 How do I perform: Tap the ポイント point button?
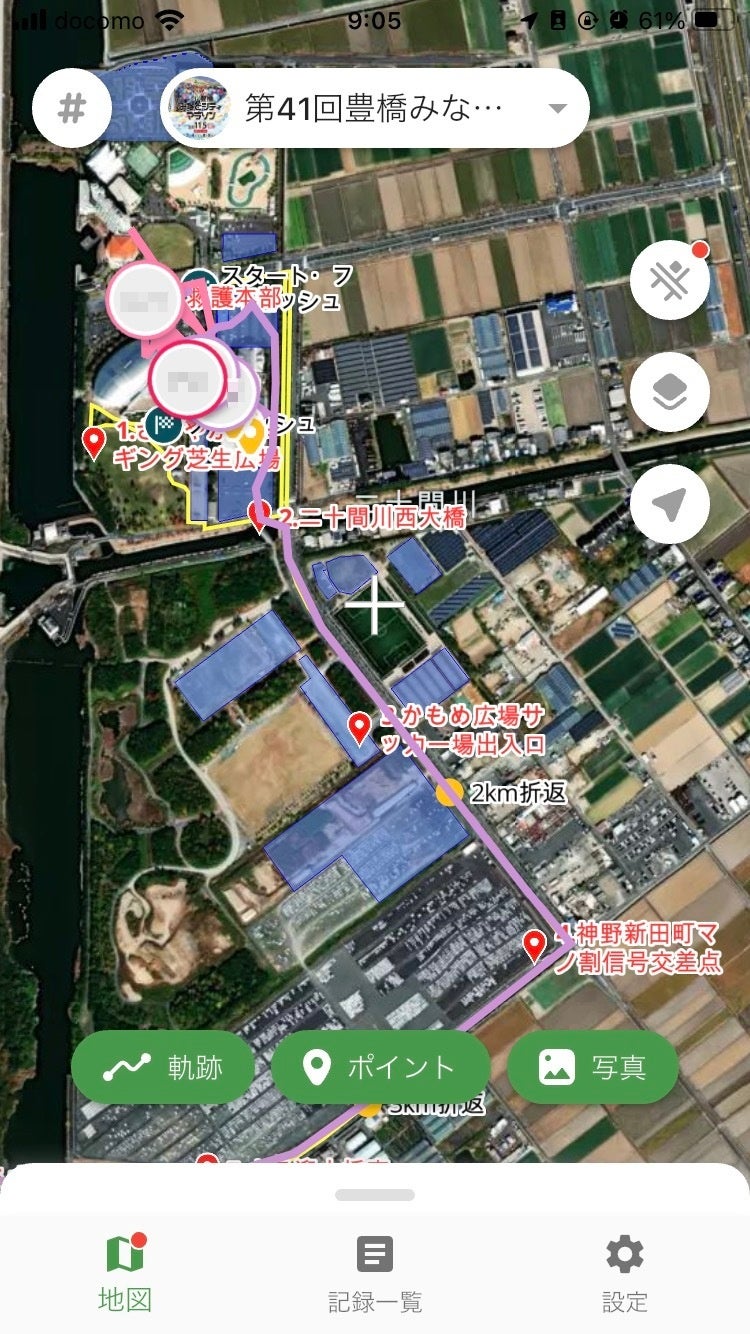(x=381, y=1067)
